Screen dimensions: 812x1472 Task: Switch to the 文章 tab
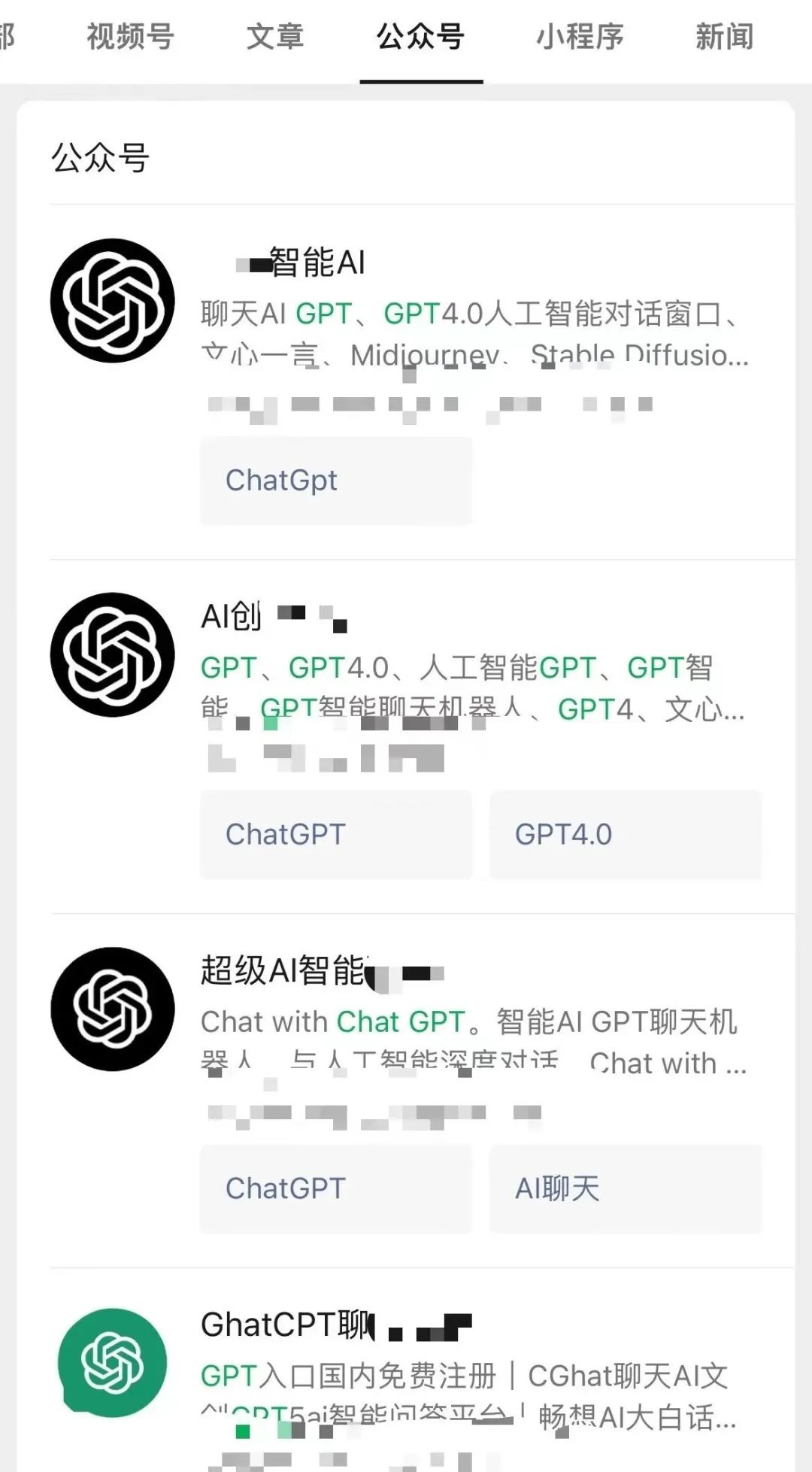click(274, 36)
